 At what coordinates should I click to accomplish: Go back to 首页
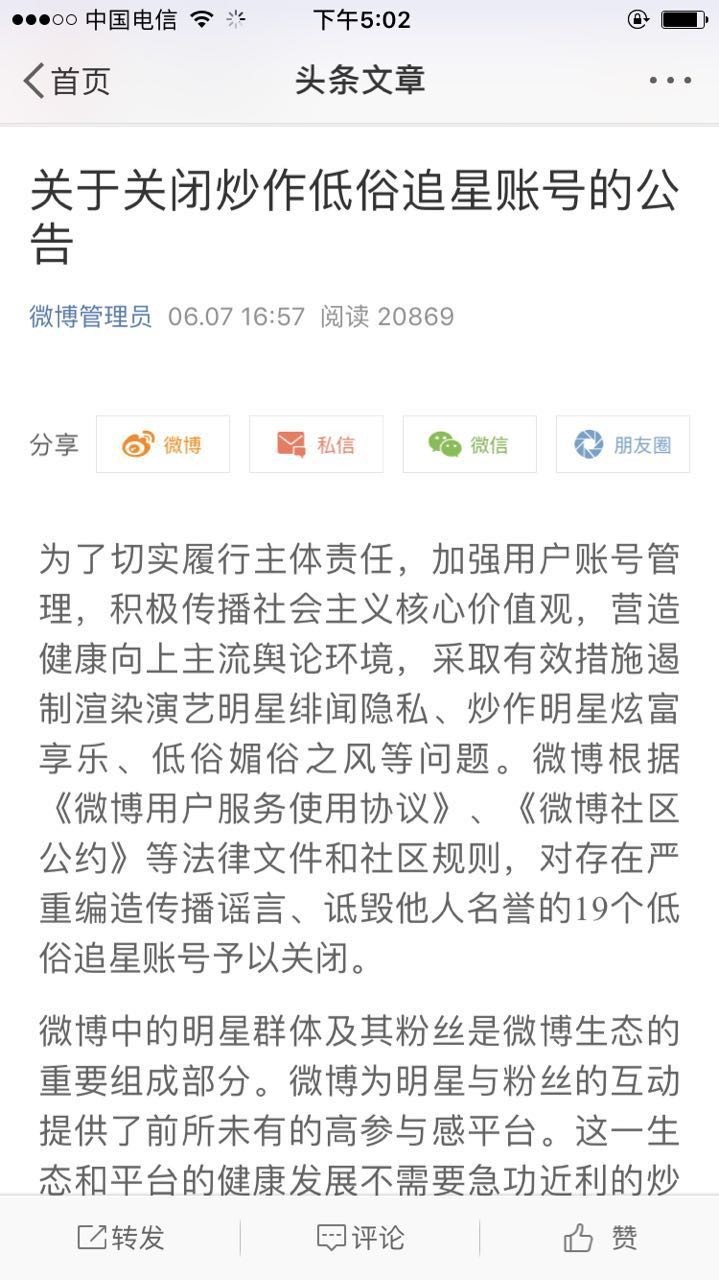pyautogui.click(x=68, y=81)
